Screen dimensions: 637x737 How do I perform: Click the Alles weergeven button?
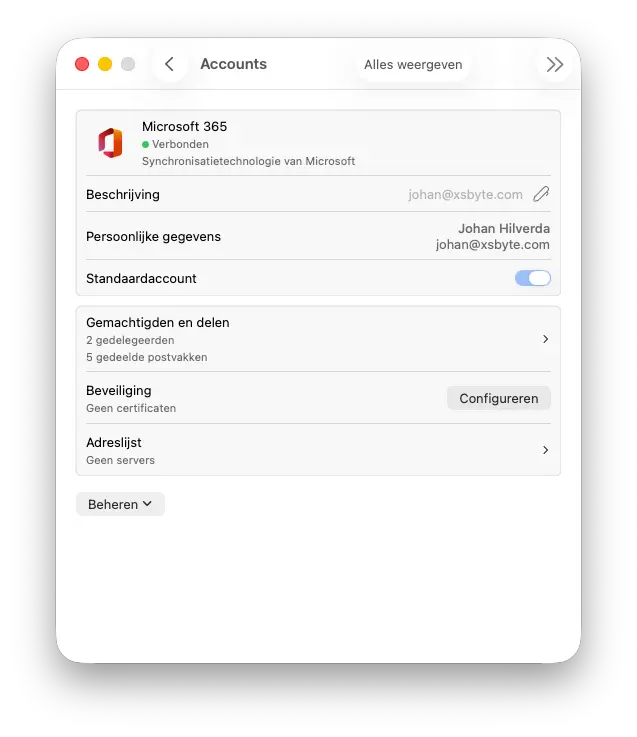click(413, 64)
